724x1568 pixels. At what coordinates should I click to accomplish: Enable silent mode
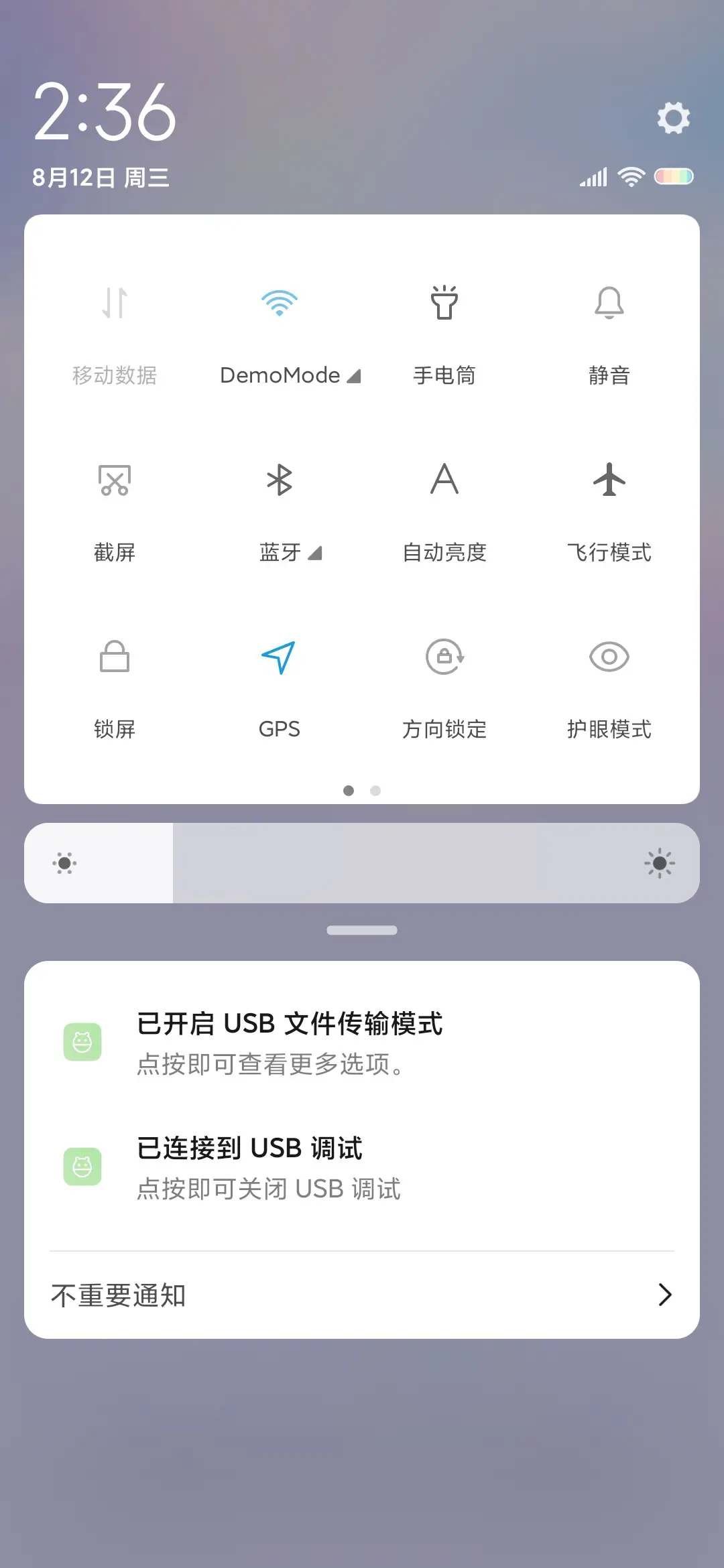click(610, 328)
